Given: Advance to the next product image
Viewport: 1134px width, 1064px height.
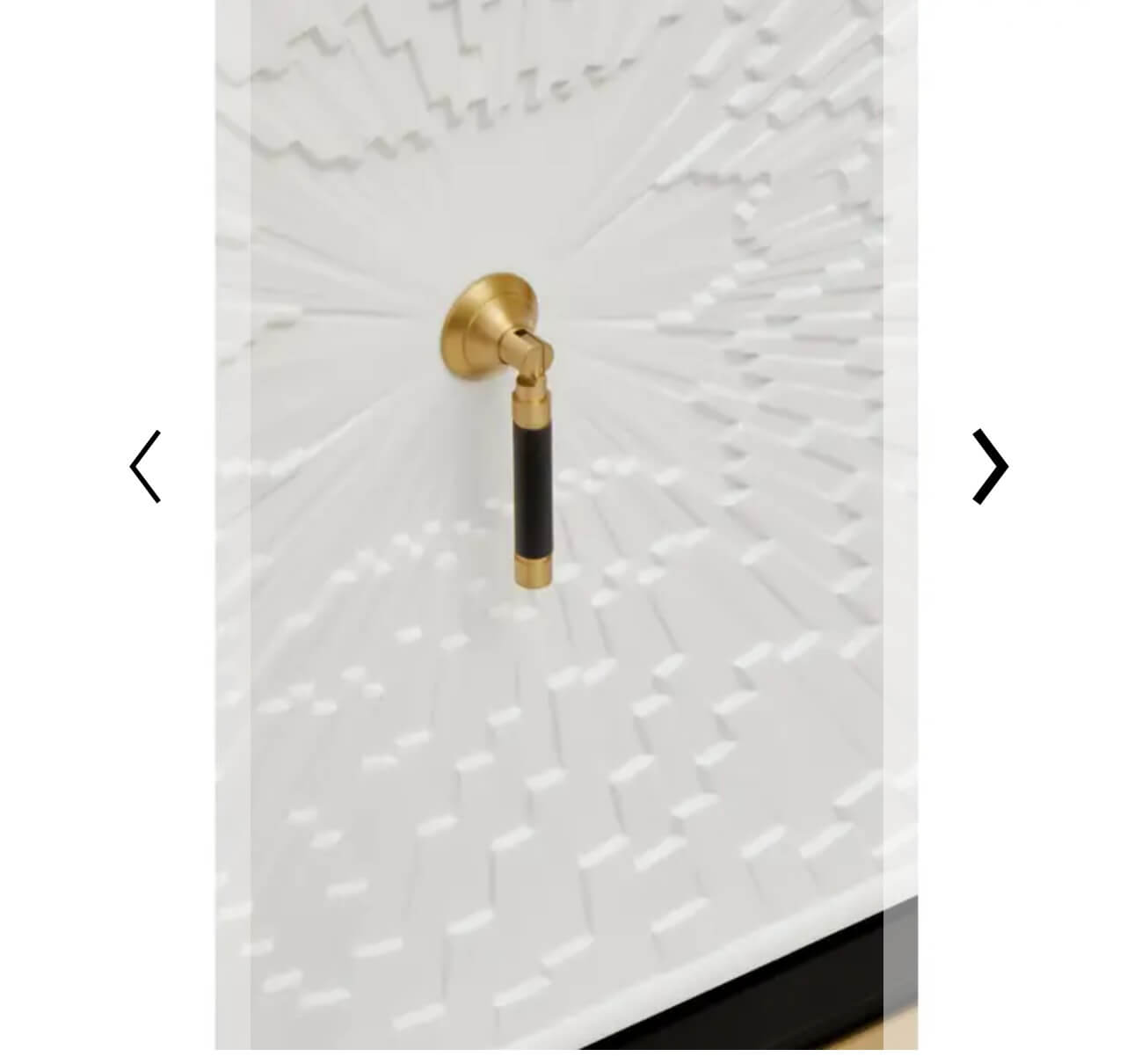Looking at the screenshot, I should (x=989, y=466).
